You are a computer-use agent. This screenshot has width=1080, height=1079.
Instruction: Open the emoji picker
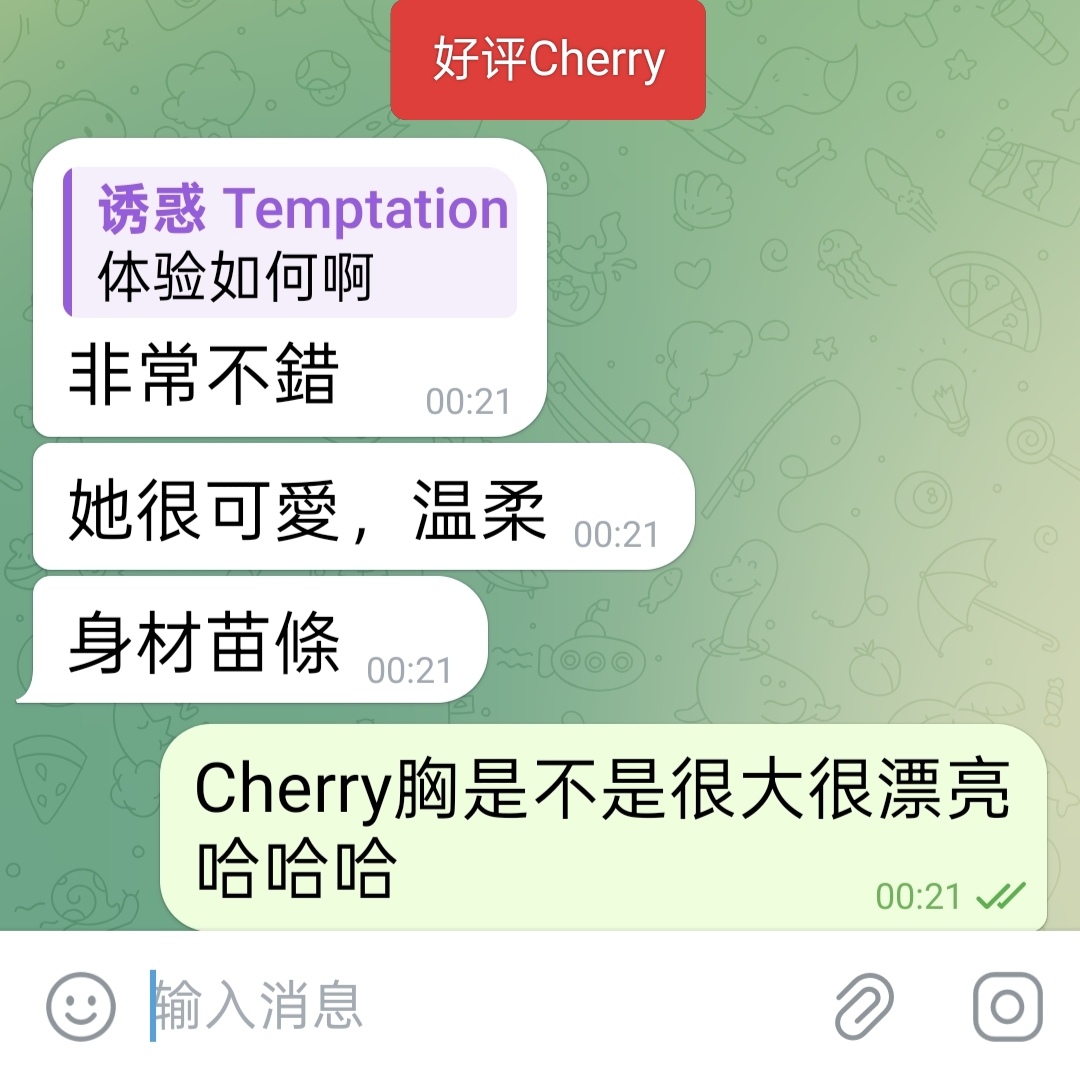point(81,1006)
